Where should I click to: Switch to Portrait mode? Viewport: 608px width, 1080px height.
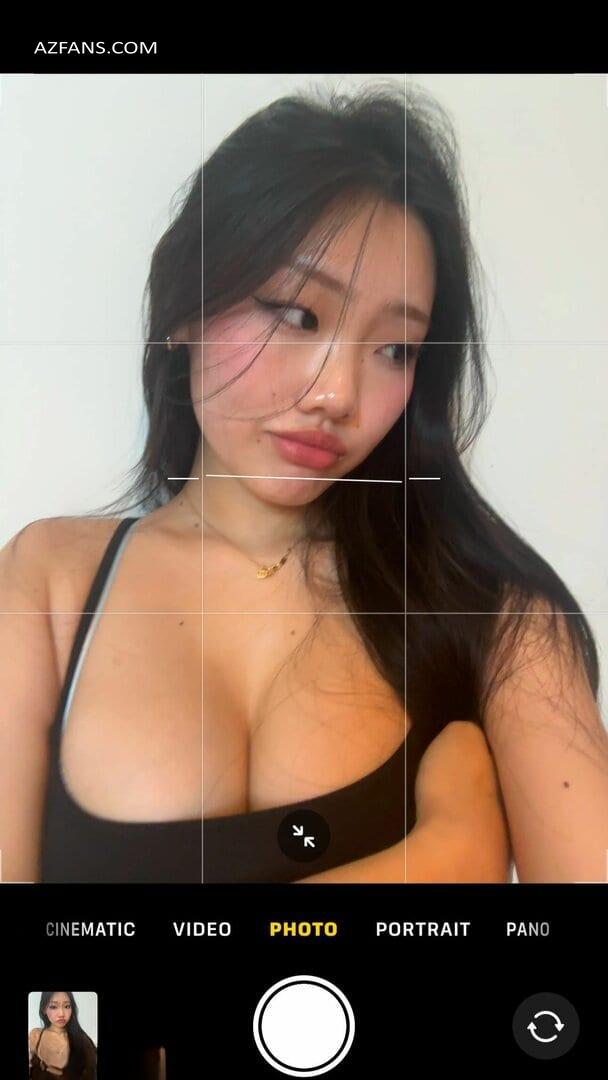[423, 929]
